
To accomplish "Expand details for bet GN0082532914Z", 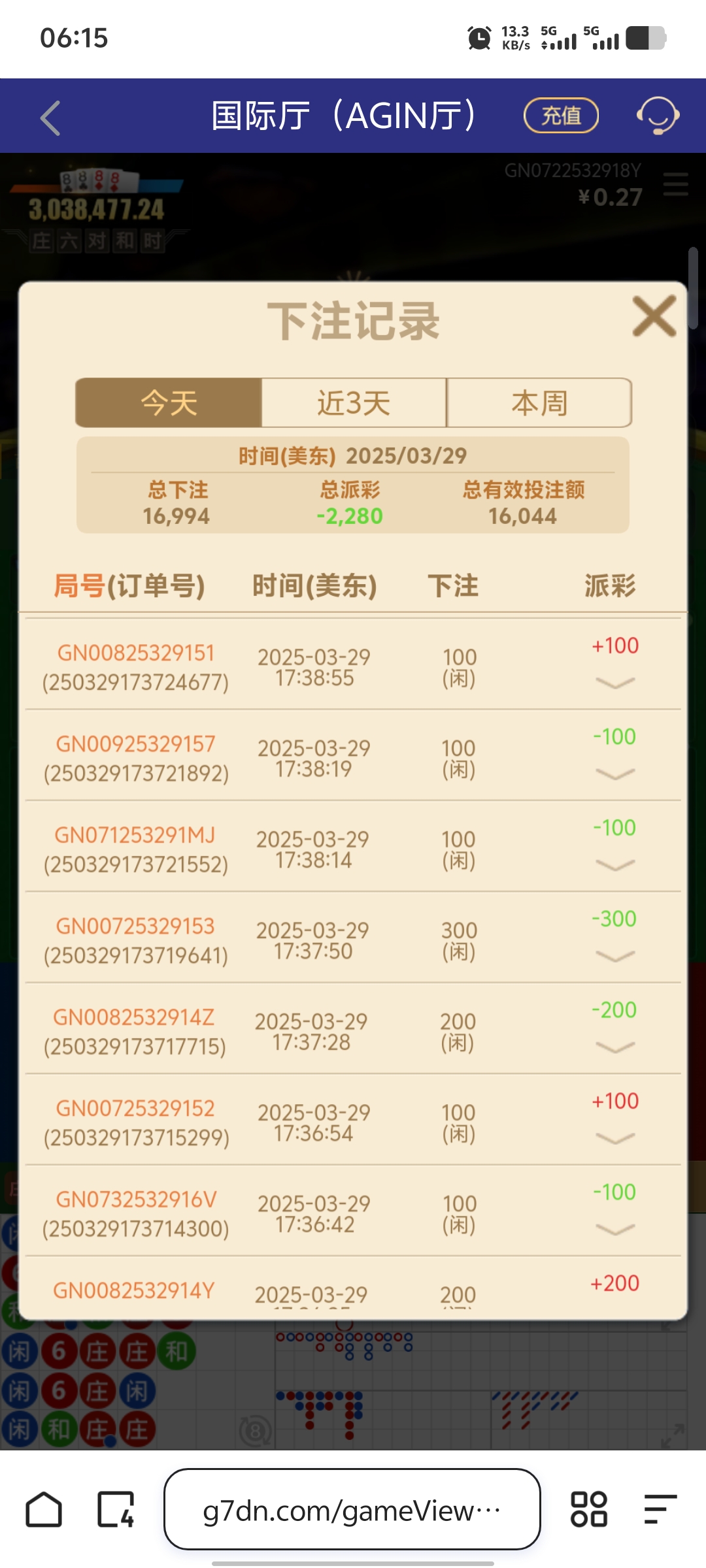I will (615, 1047).
